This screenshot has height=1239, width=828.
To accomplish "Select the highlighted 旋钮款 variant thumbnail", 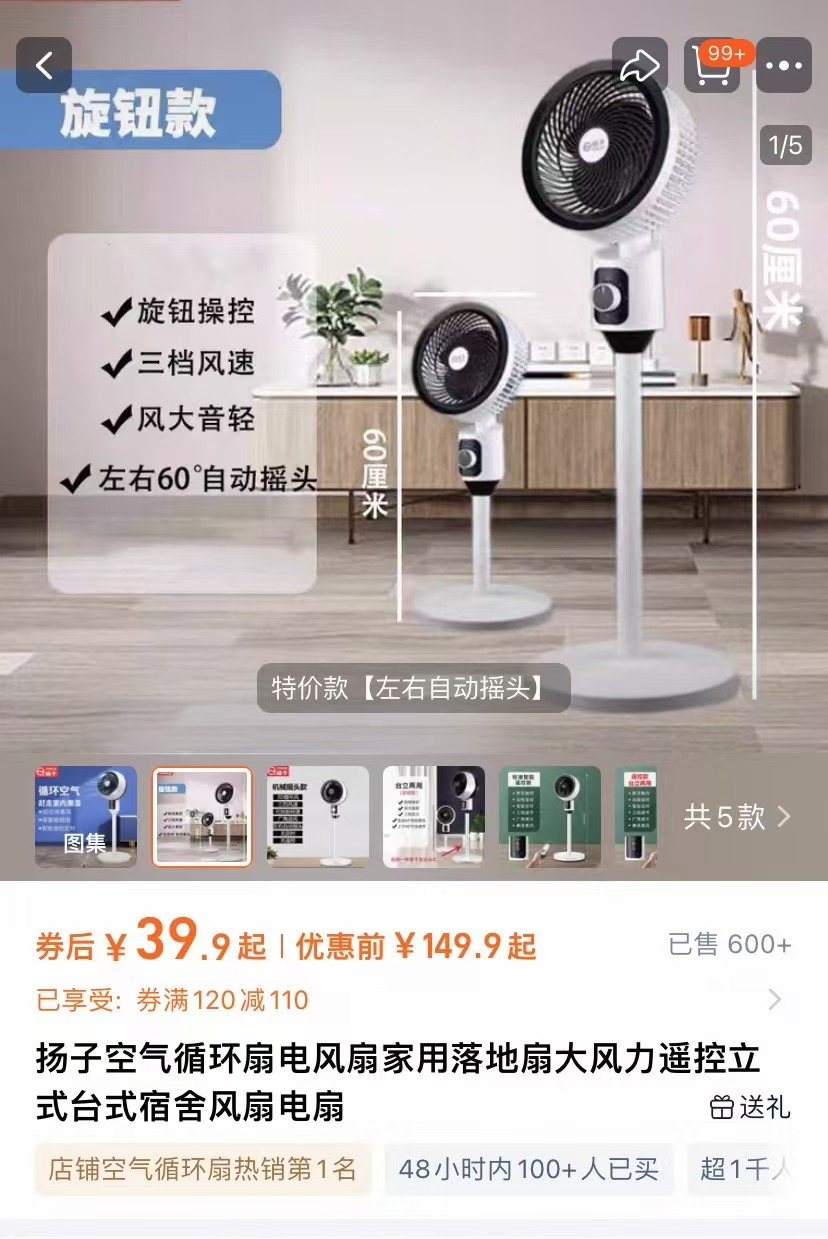I will coord(202,816).
